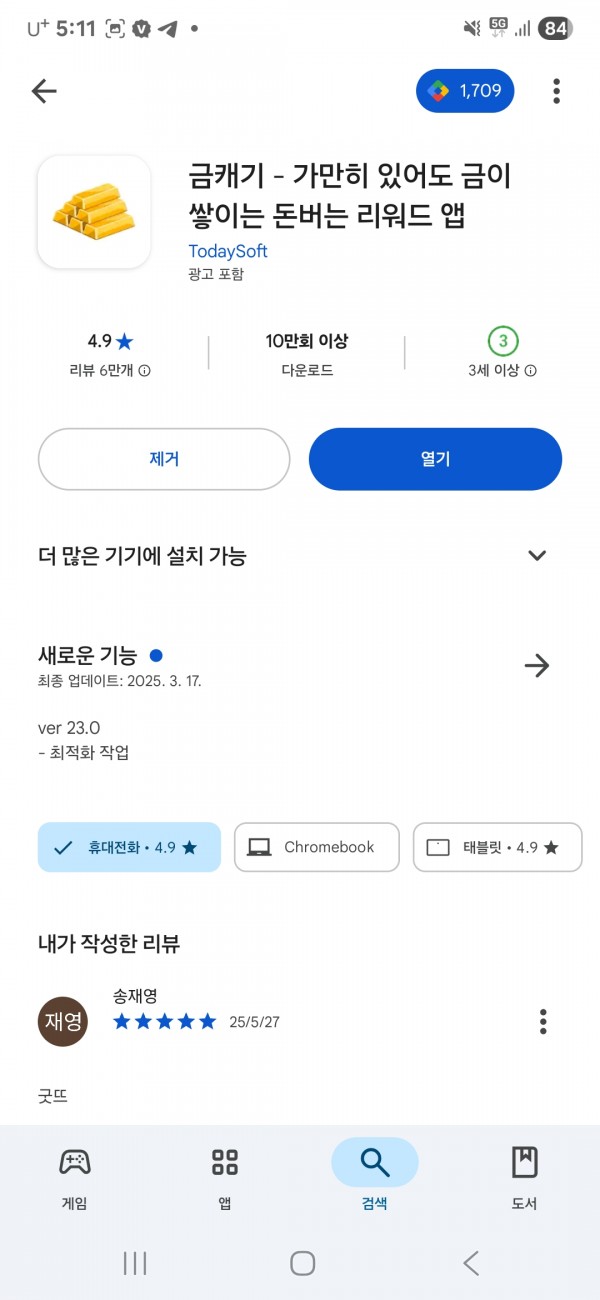Select the 태블릿 ratings chip
This screenshot has height=1300, width=600.
coord(498,847)
